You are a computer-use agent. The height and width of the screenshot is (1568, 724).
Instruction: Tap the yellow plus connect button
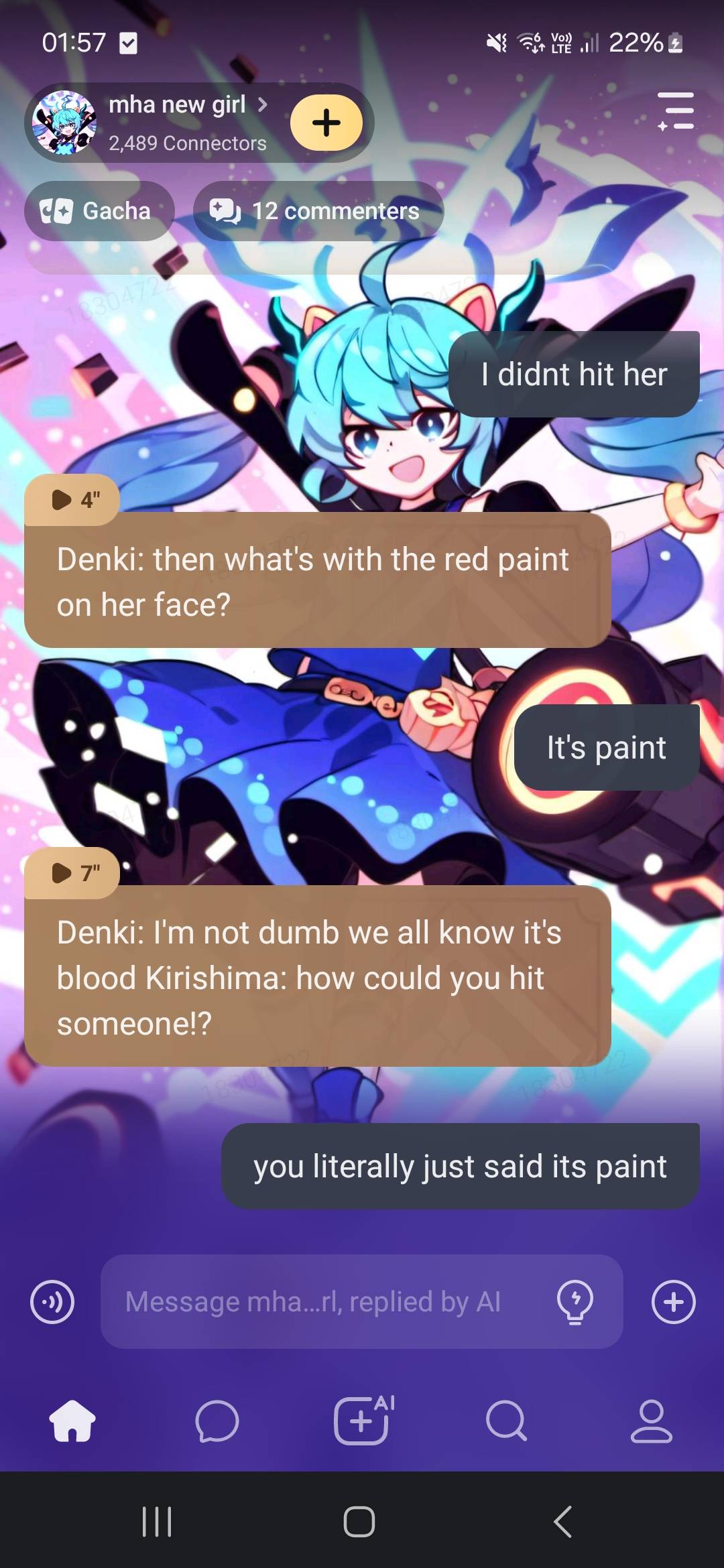click(326, 123)
